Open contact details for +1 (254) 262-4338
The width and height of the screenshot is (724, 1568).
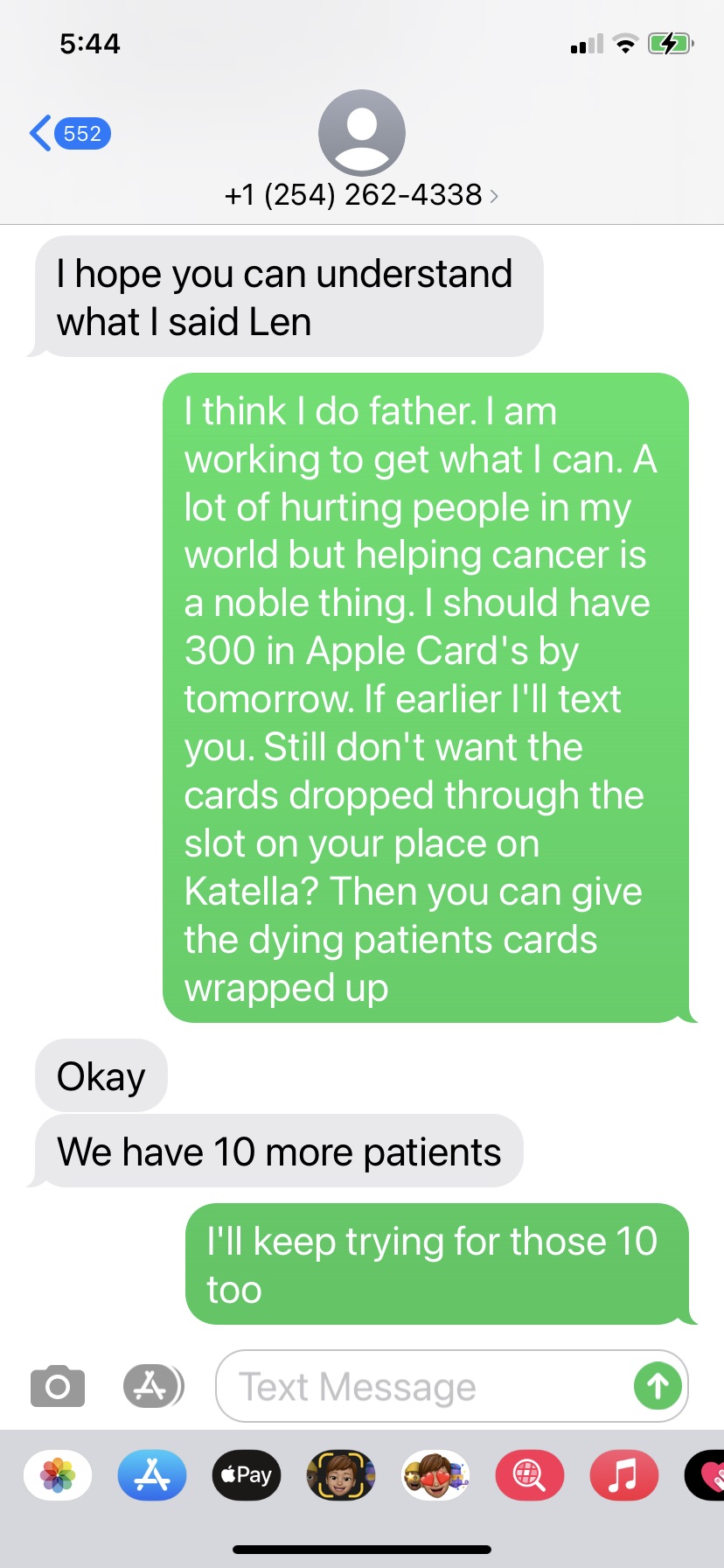click(x=360, y=194)
